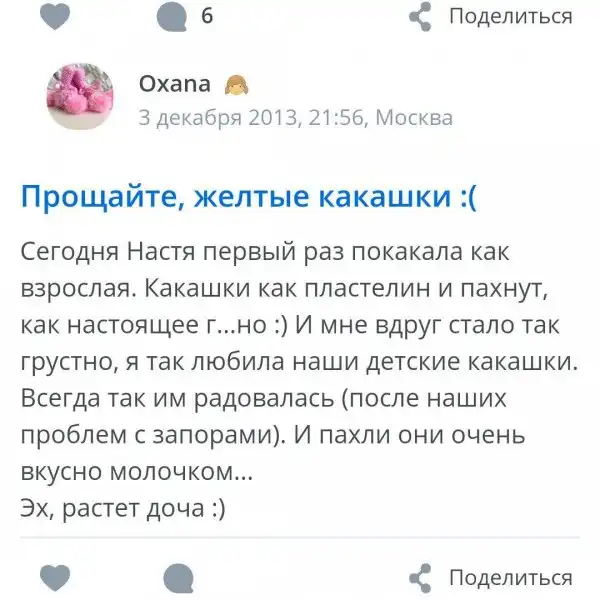This screenshot has width=600, height=600.
Task: Like Oxana's post about Настя
Action: pos(56,578)
